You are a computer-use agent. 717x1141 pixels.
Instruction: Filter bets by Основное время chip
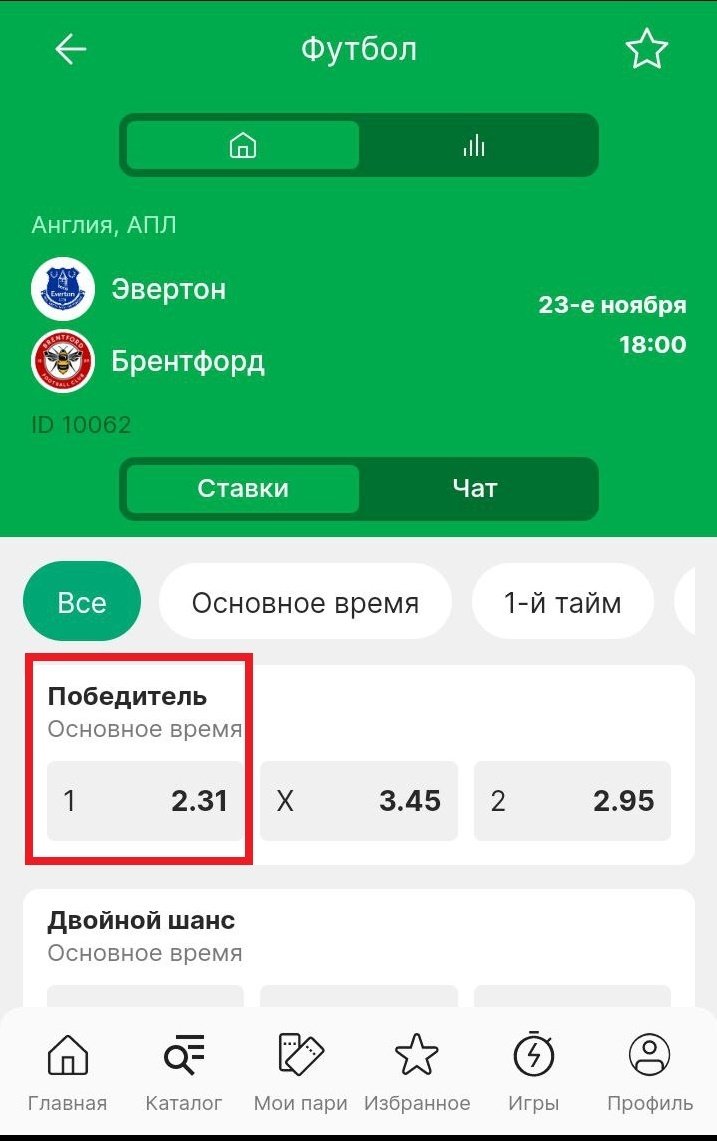pos(305,603)
